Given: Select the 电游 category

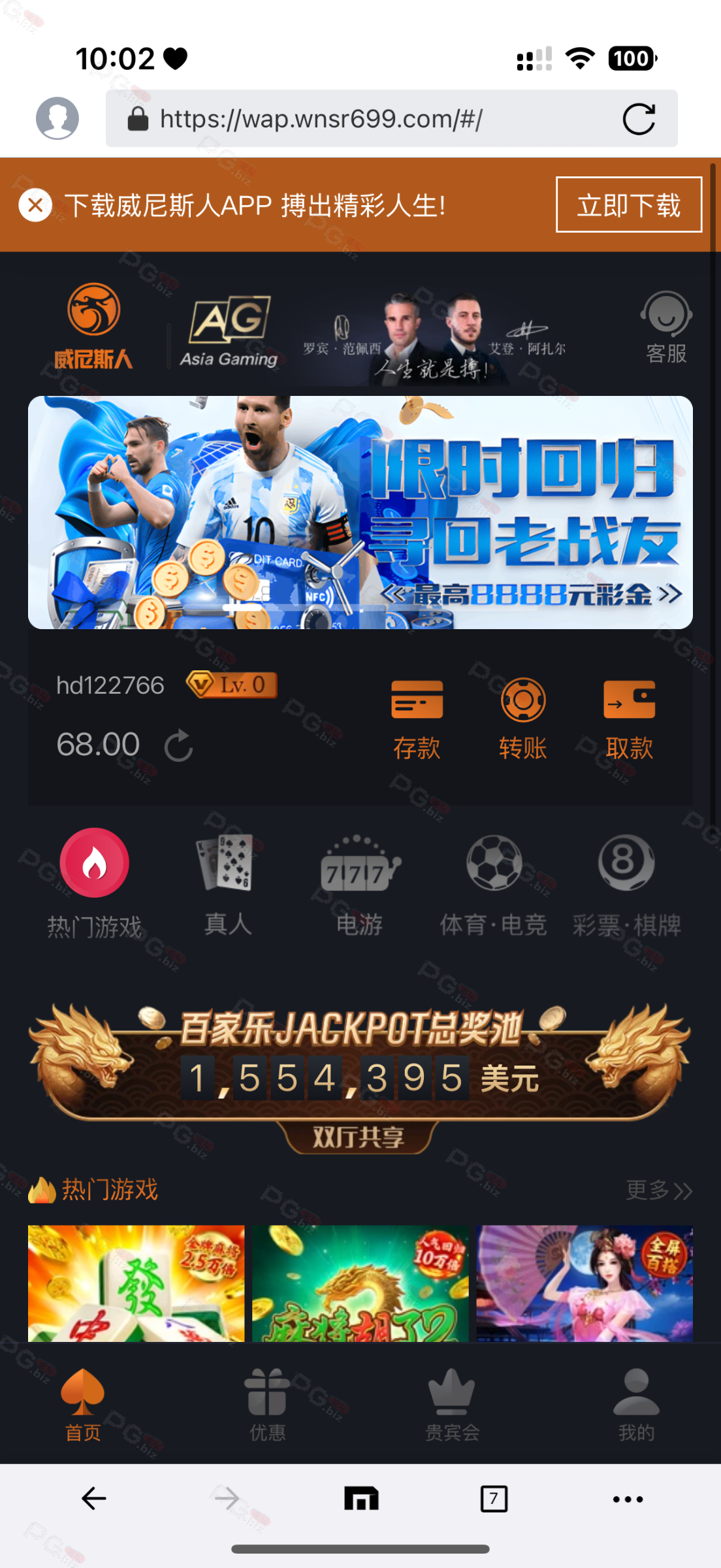Looking at the screenshot, I should pyautogui.click(x=359, y=882).
